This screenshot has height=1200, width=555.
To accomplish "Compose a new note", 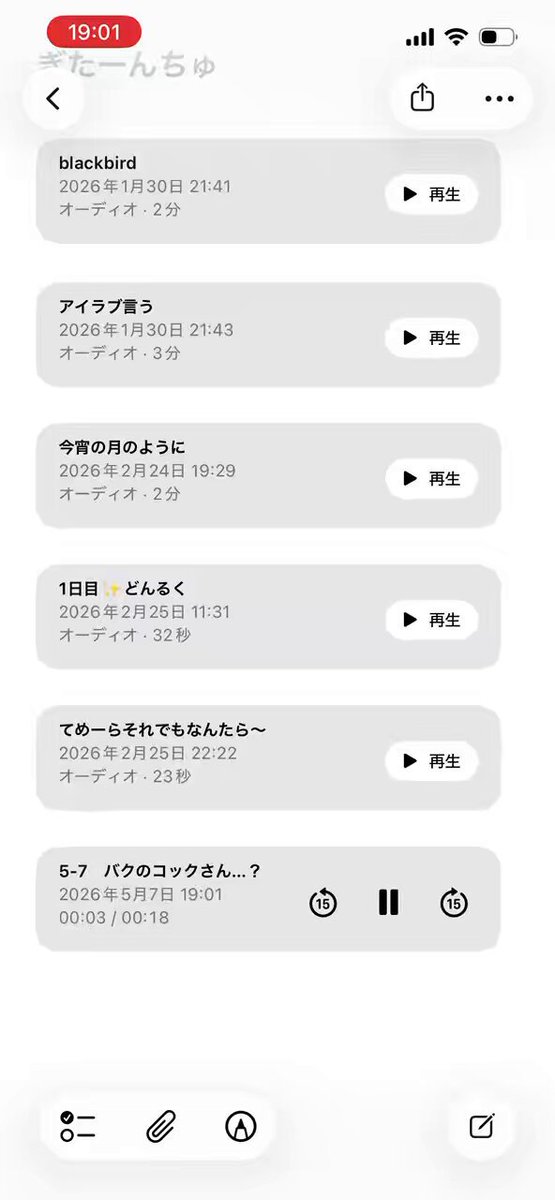I will click(482, 1125).
